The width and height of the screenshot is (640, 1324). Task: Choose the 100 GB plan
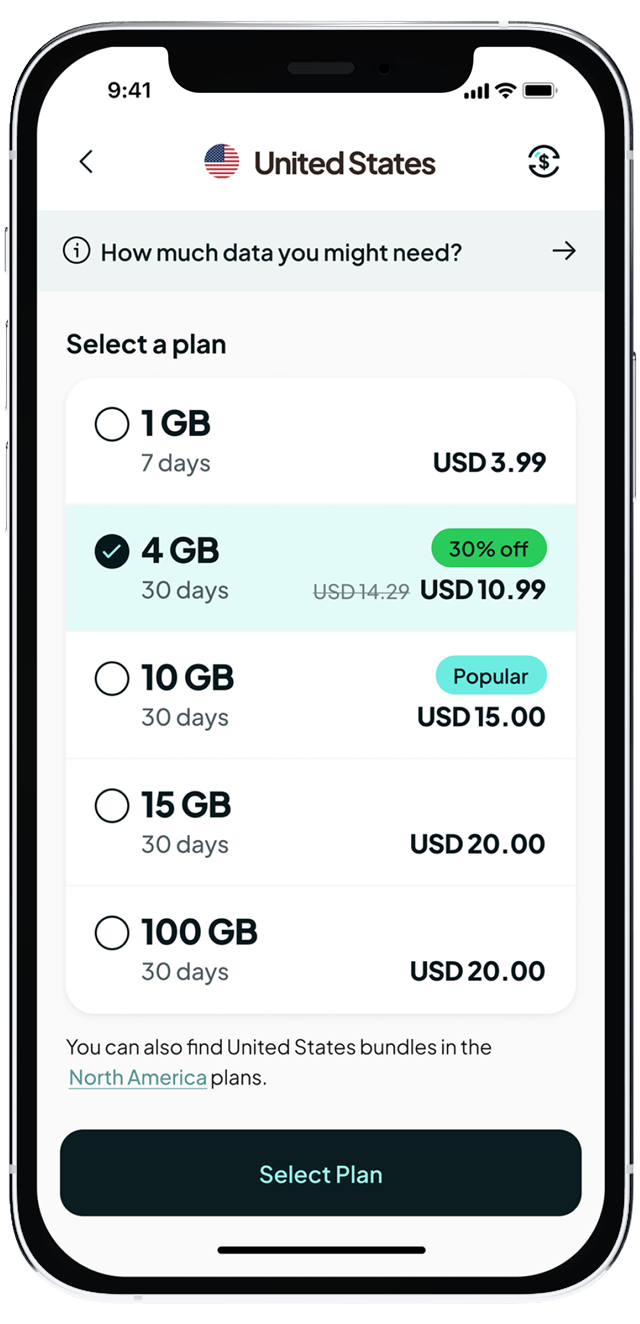coord(320,949)
